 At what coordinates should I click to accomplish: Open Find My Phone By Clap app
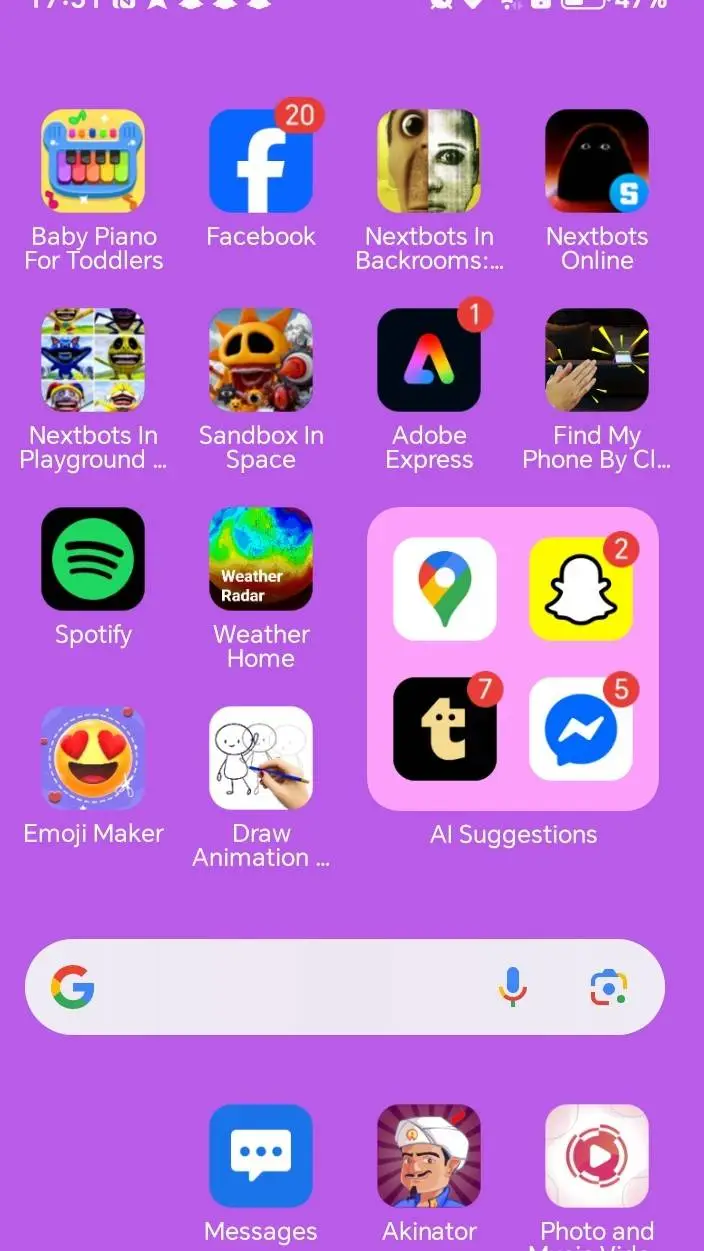click(597, 360)
